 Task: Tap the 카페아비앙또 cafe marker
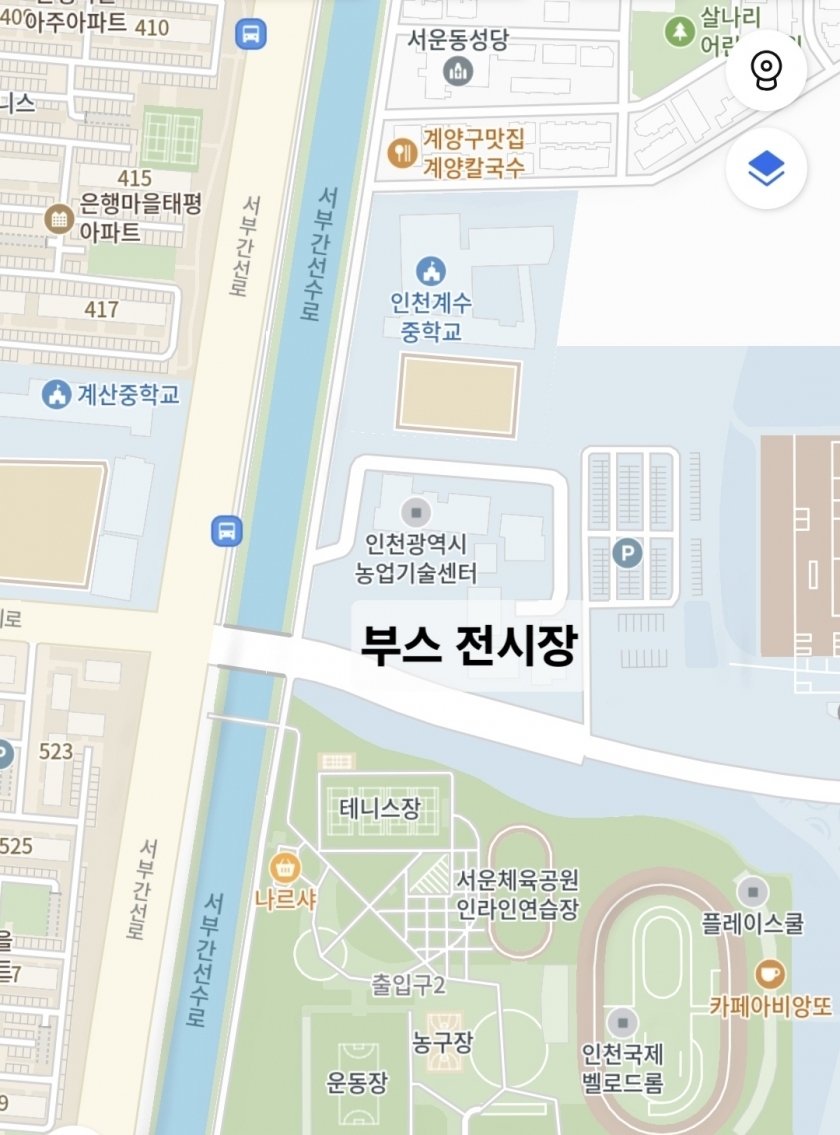point(769,973)
